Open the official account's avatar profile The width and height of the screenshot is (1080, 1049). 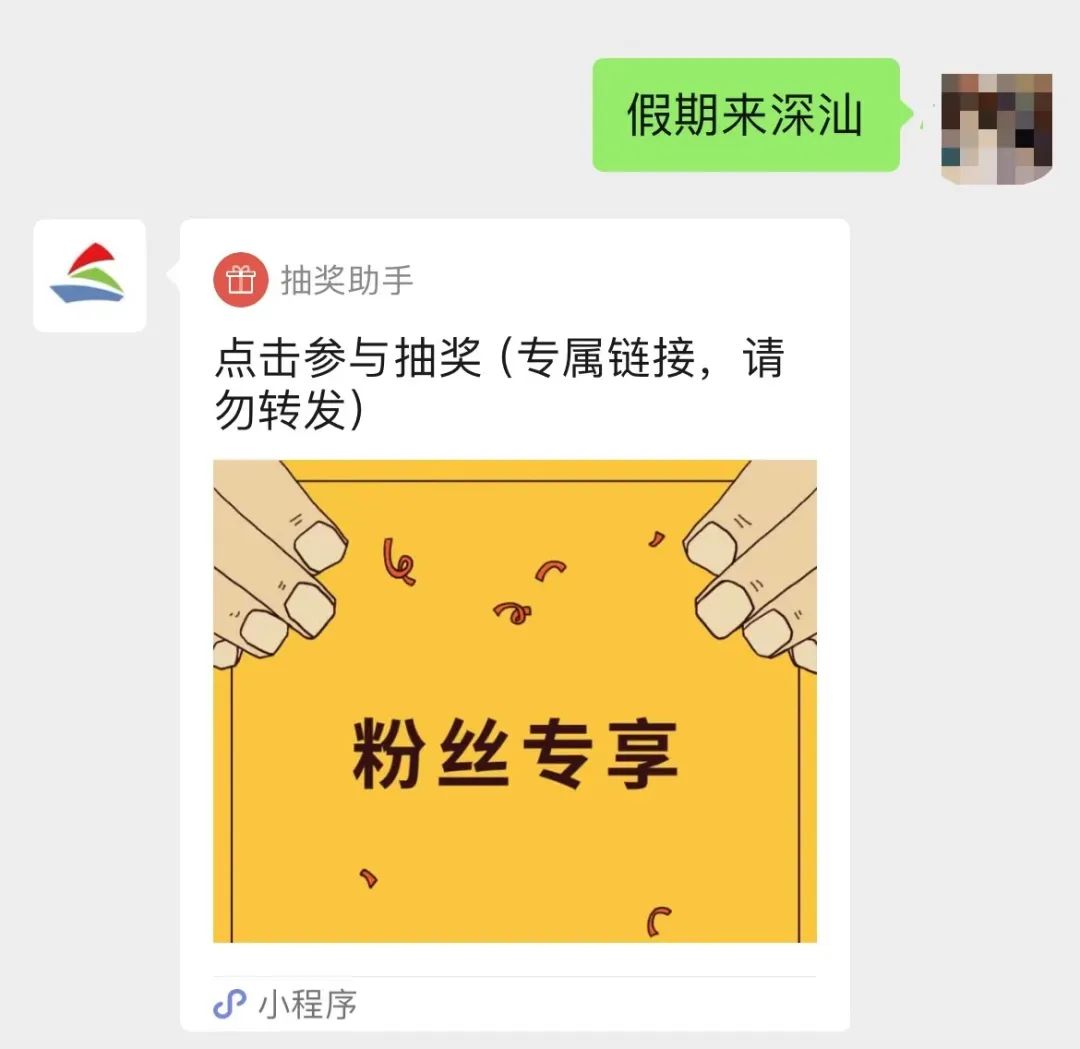[x=89, y=276]
